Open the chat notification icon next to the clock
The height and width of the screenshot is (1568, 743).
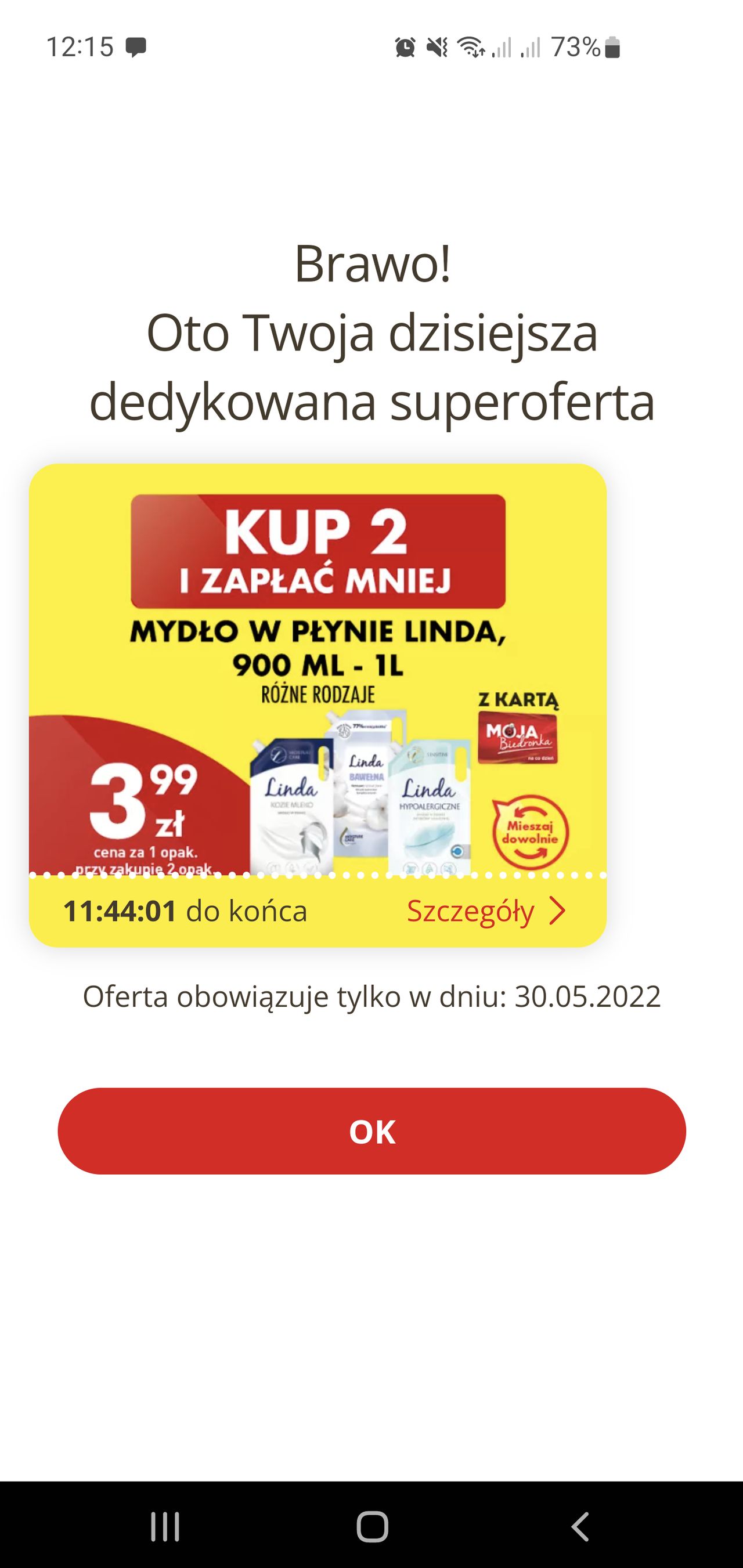(135, 46)
